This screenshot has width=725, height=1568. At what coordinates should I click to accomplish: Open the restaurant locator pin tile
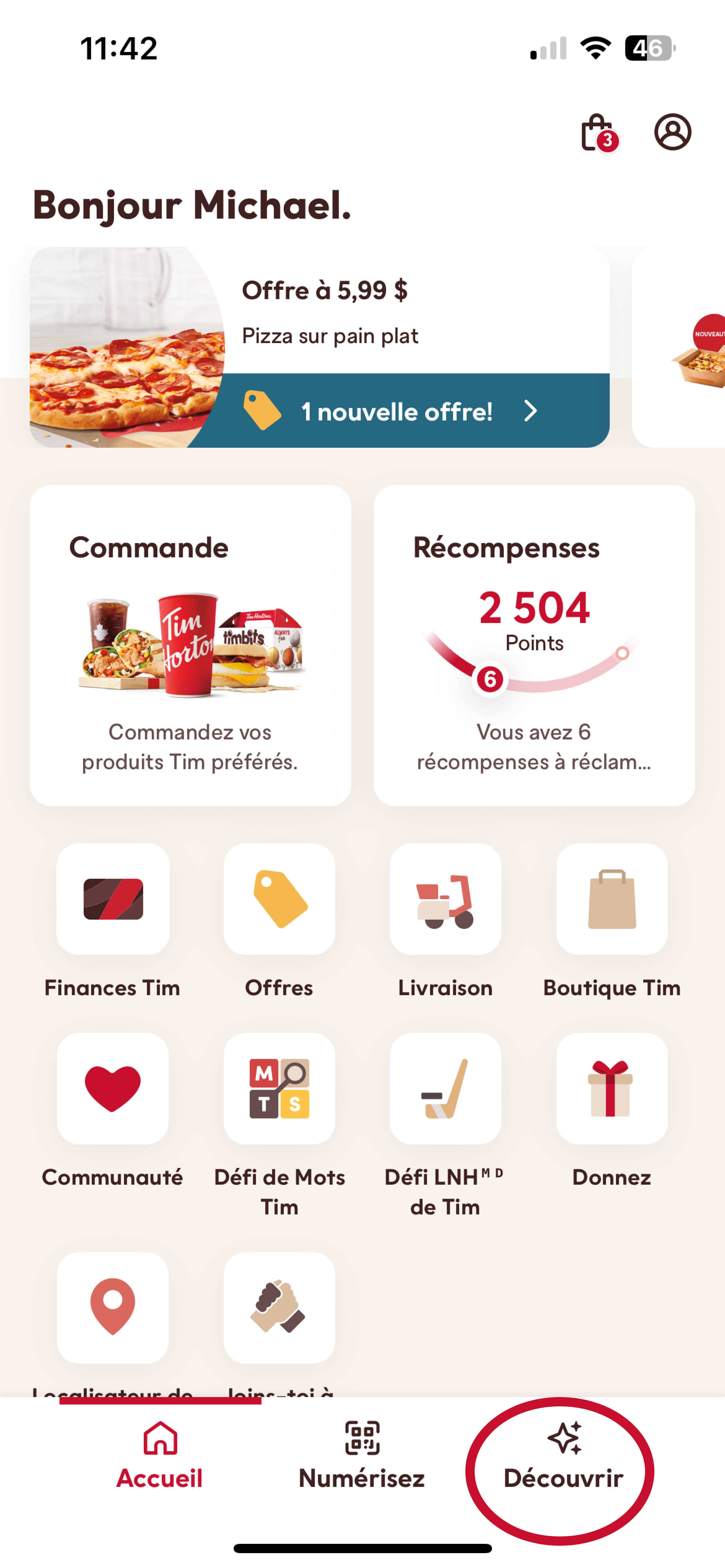click(113, 1308)
